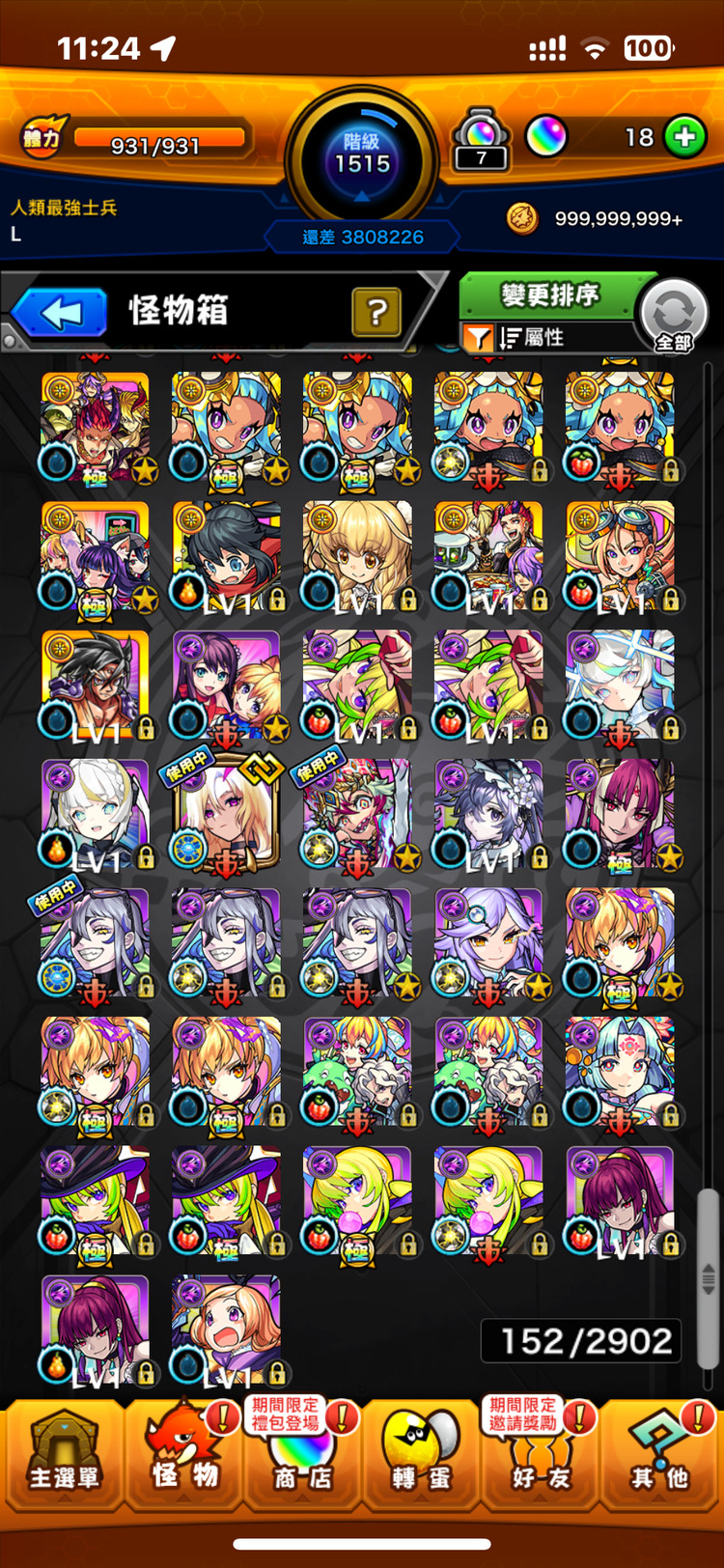This screenshot has width=724, height=1568.
Task: Go back with the blue arrow button
Action: coord(60,313)
